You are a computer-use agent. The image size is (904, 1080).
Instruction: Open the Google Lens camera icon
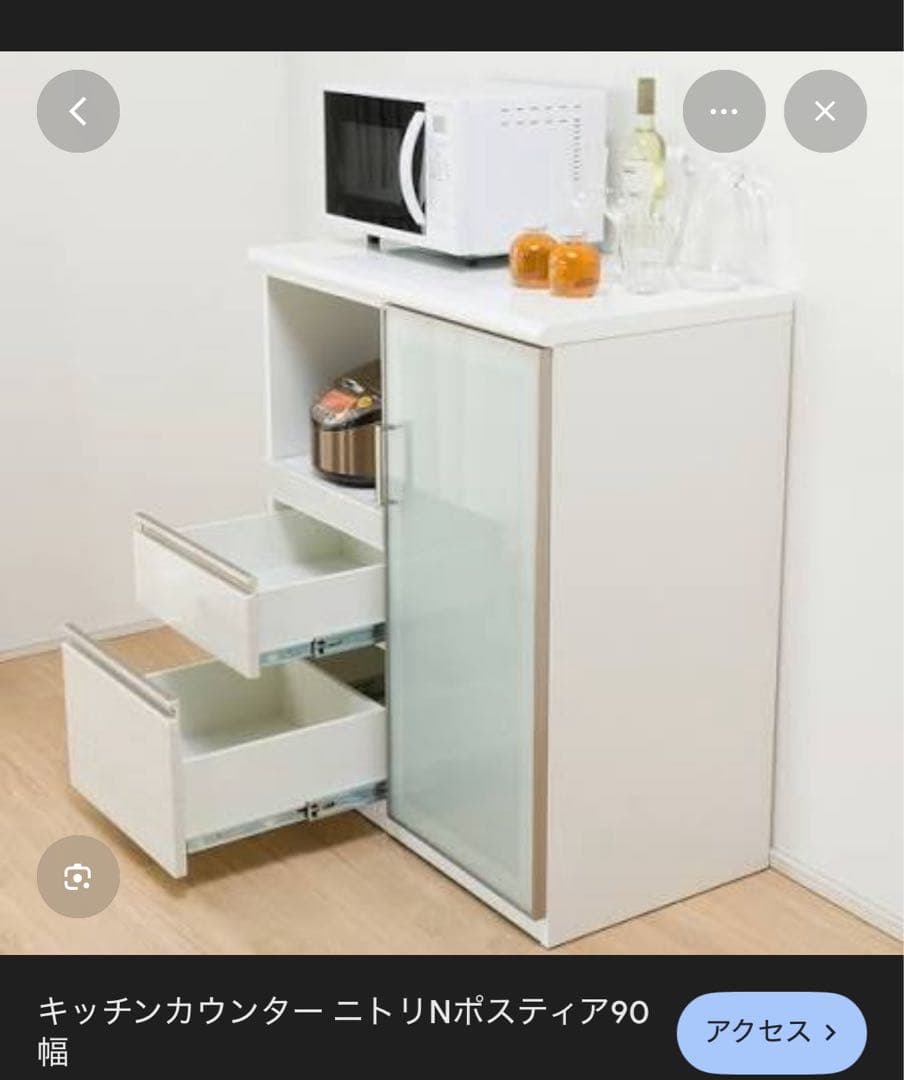78,876
